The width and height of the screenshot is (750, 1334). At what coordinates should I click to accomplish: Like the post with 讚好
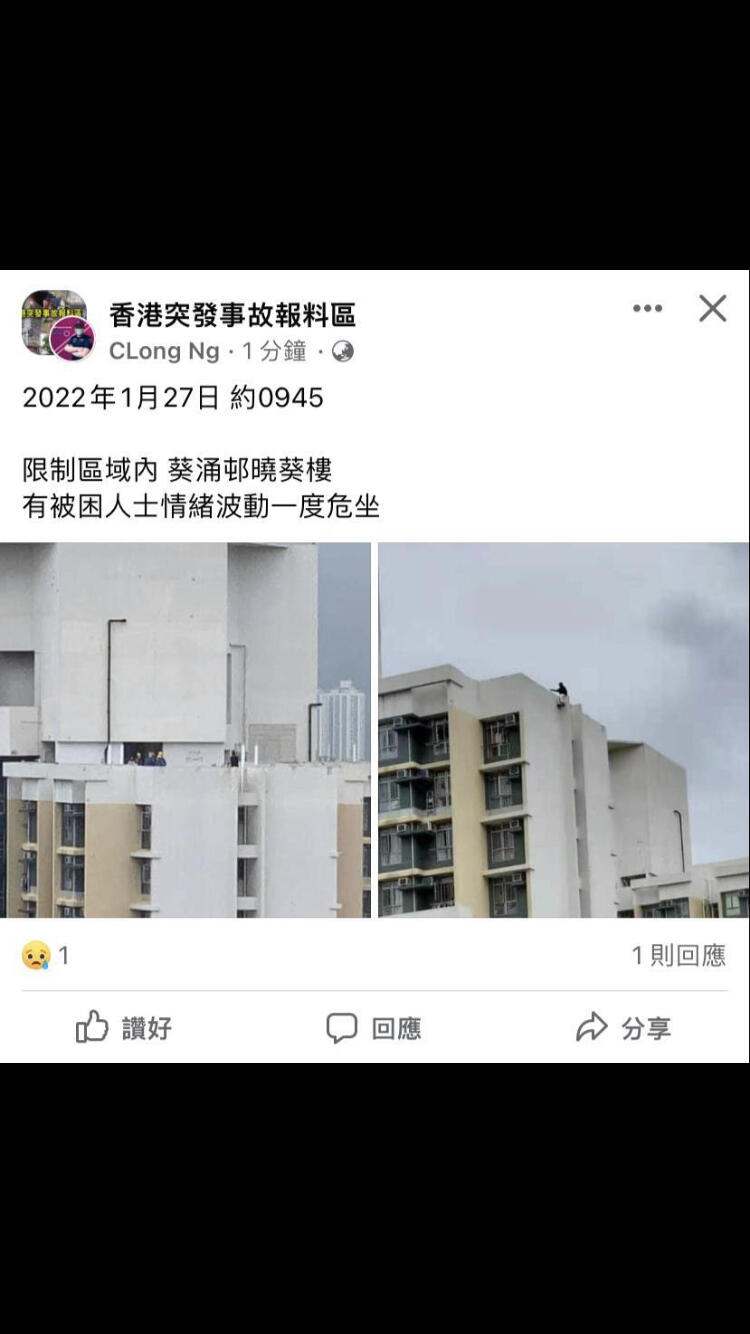tap(124, 1027)
